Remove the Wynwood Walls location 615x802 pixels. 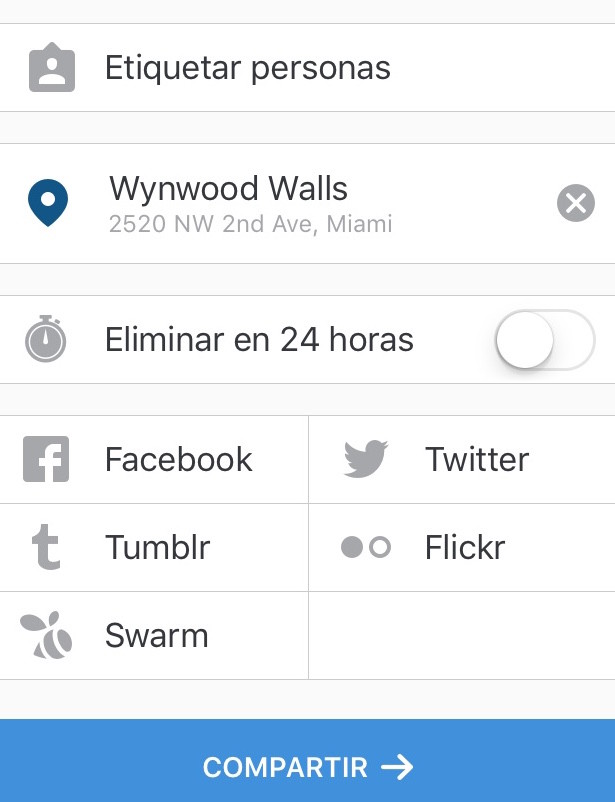pos(575,204)
